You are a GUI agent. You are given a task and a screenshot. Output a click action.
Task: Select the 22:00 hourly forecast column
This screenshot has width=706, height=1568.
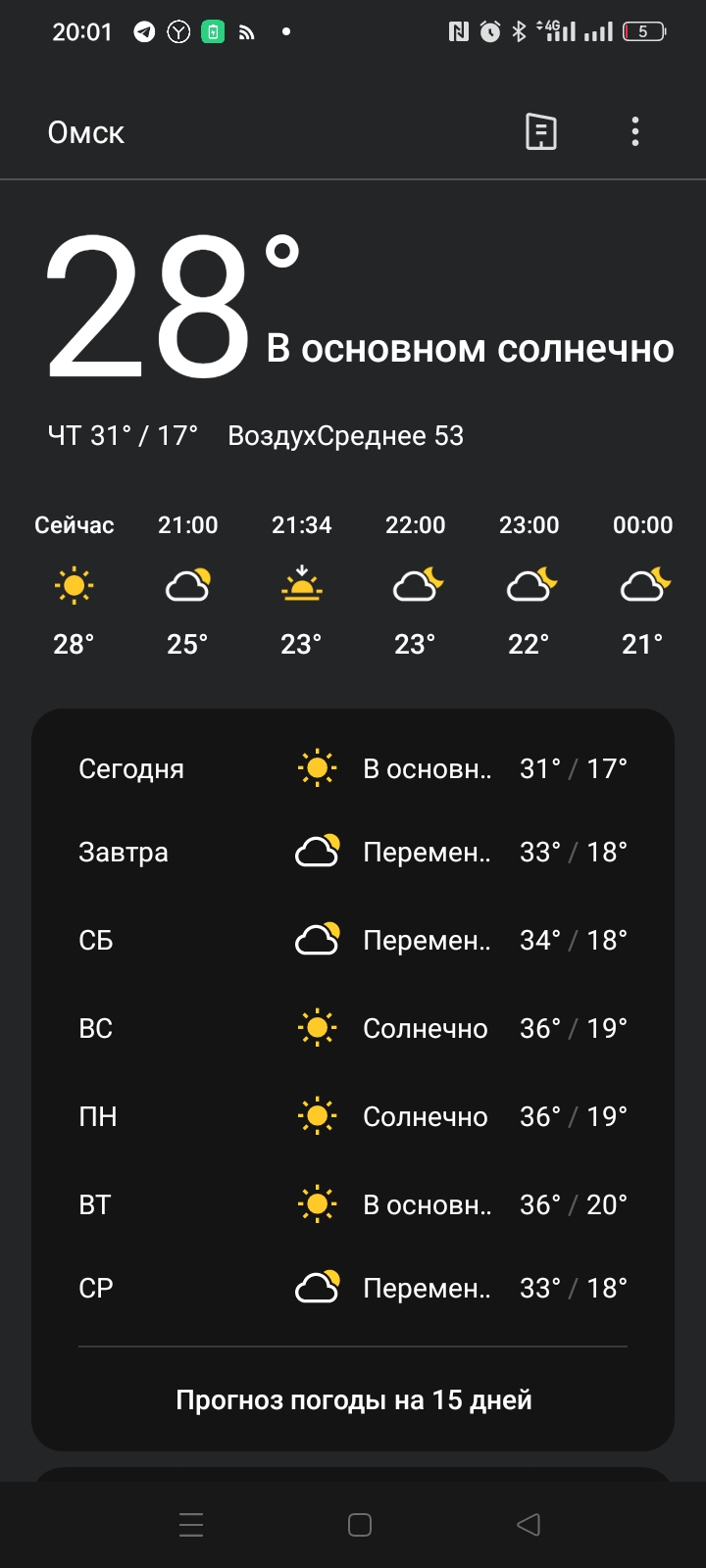(416, 584)
